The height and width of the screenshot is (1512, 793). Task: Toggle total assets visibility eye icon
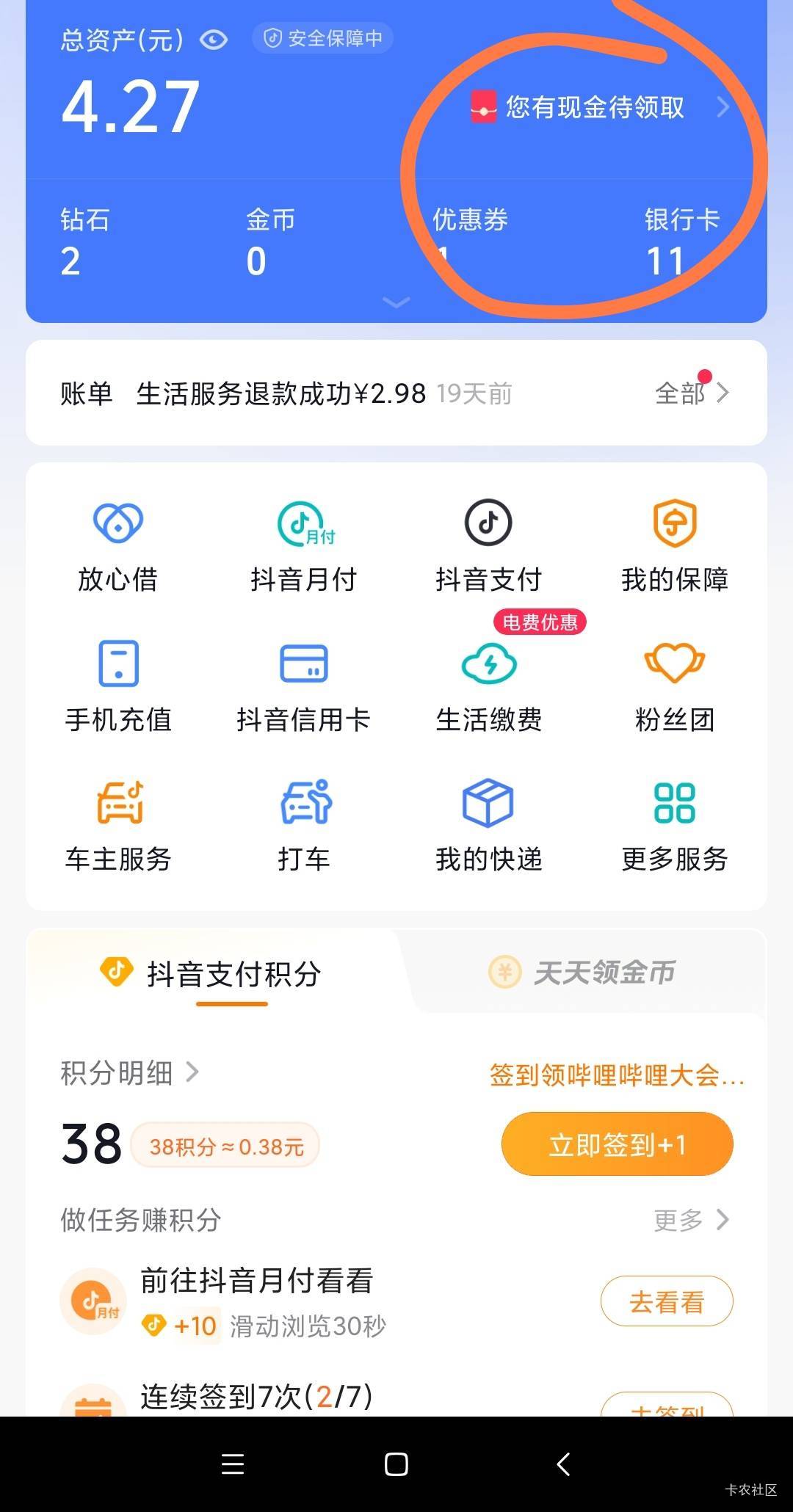(x=214, y=40)
